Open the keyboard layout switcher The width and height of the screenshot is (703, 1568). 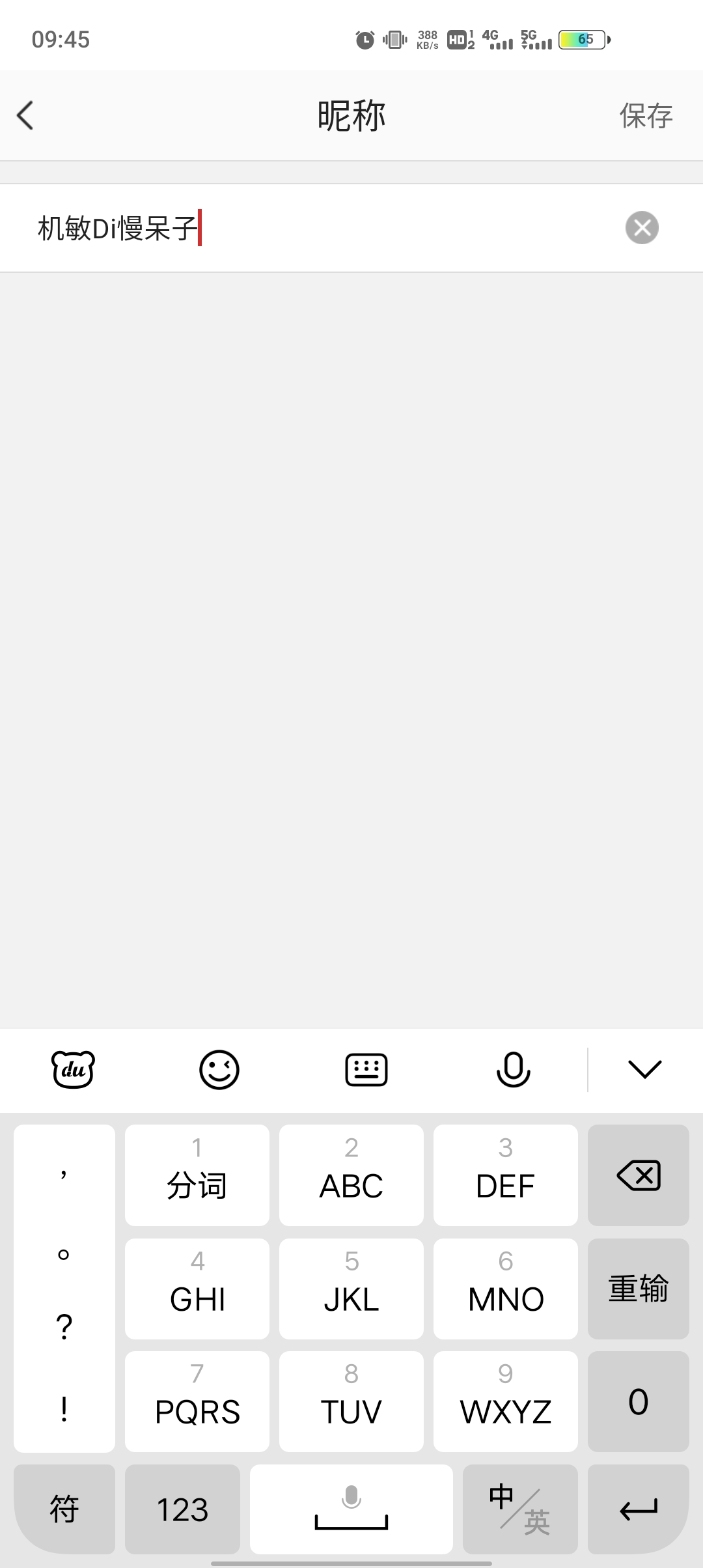click(x=366, y=1069)
